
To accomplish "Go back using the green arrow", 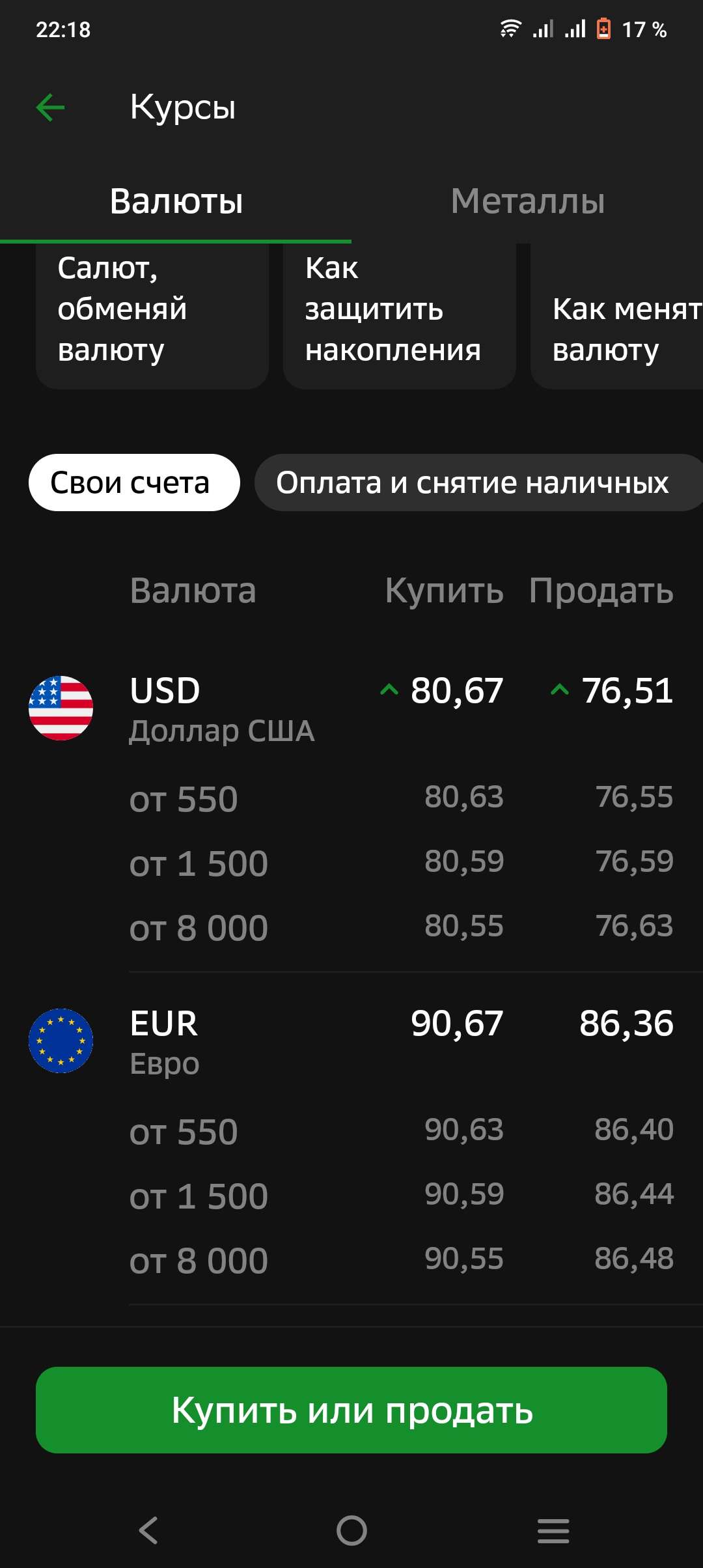I will point(50,107).
